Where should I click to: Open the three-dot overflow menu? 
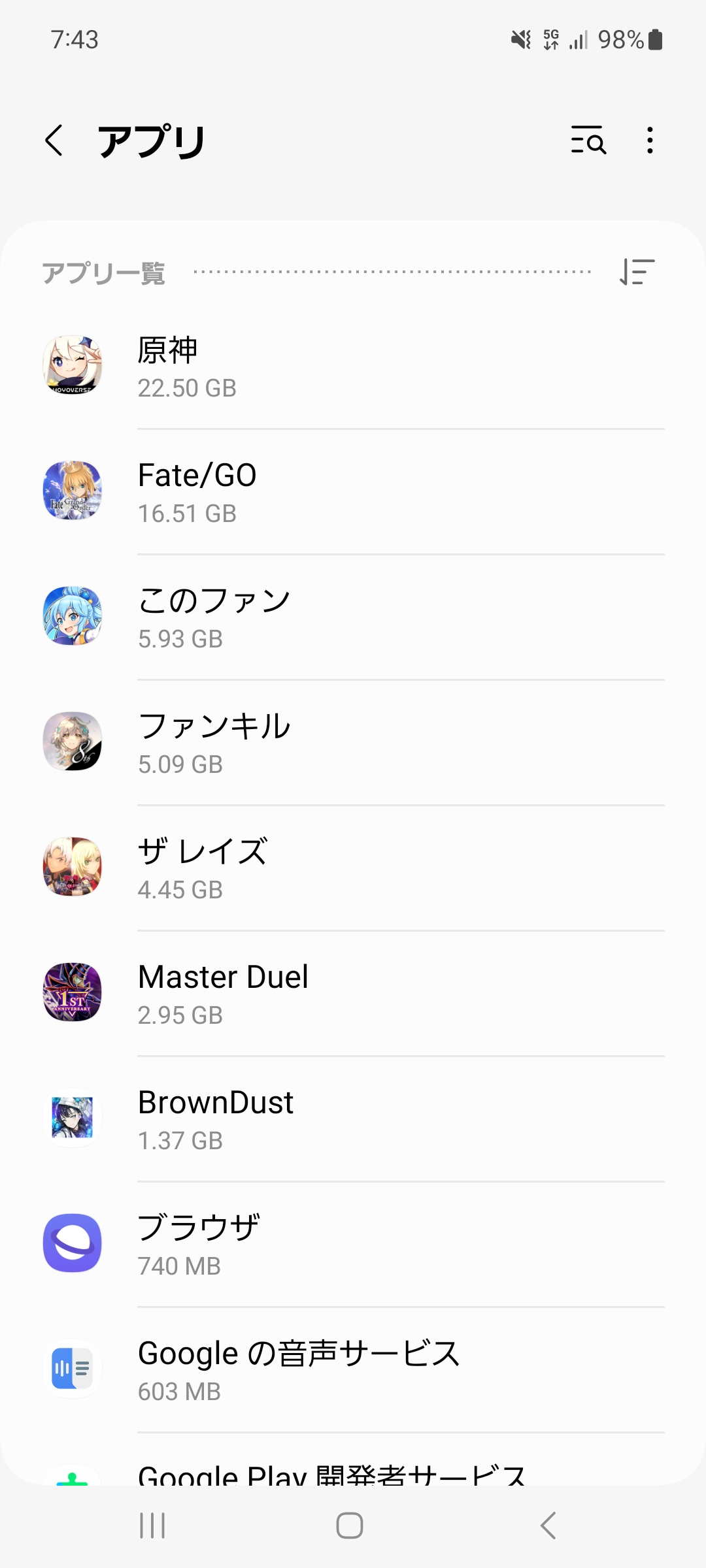[650, 140]
